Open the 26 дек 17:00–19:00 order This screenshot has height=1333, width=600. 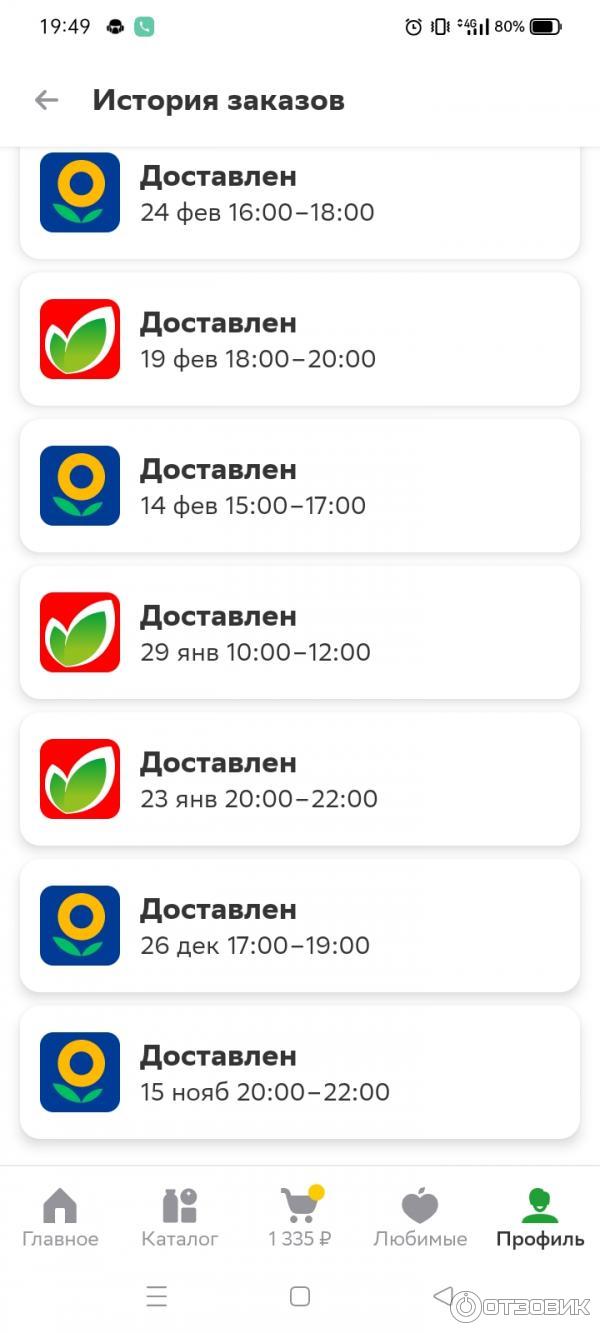click(x=300, y=926)
